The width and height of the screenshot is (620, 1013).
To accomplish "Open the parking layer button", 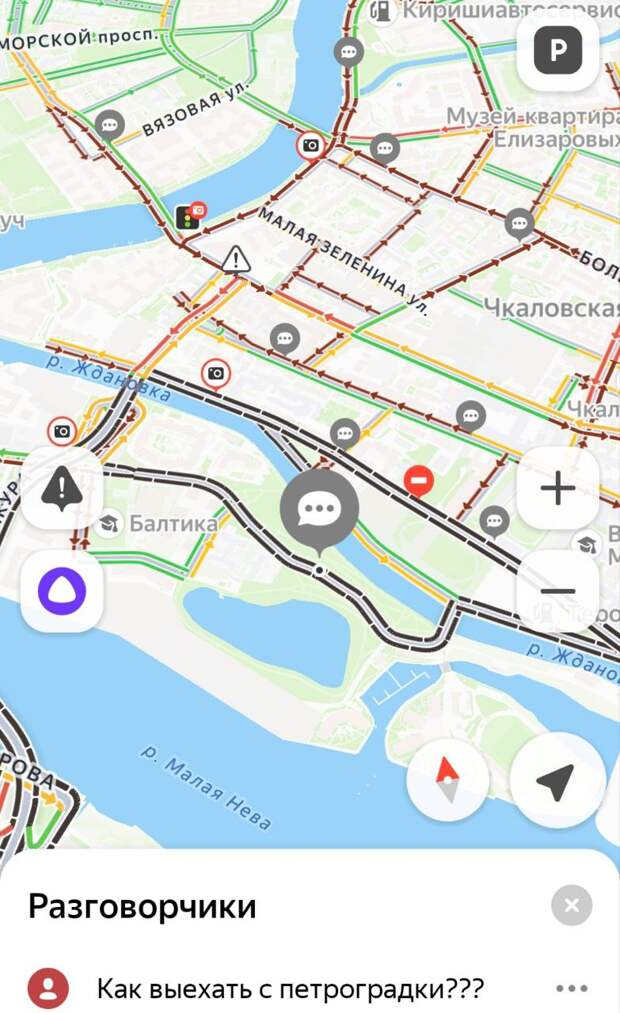I will point(557,51).
